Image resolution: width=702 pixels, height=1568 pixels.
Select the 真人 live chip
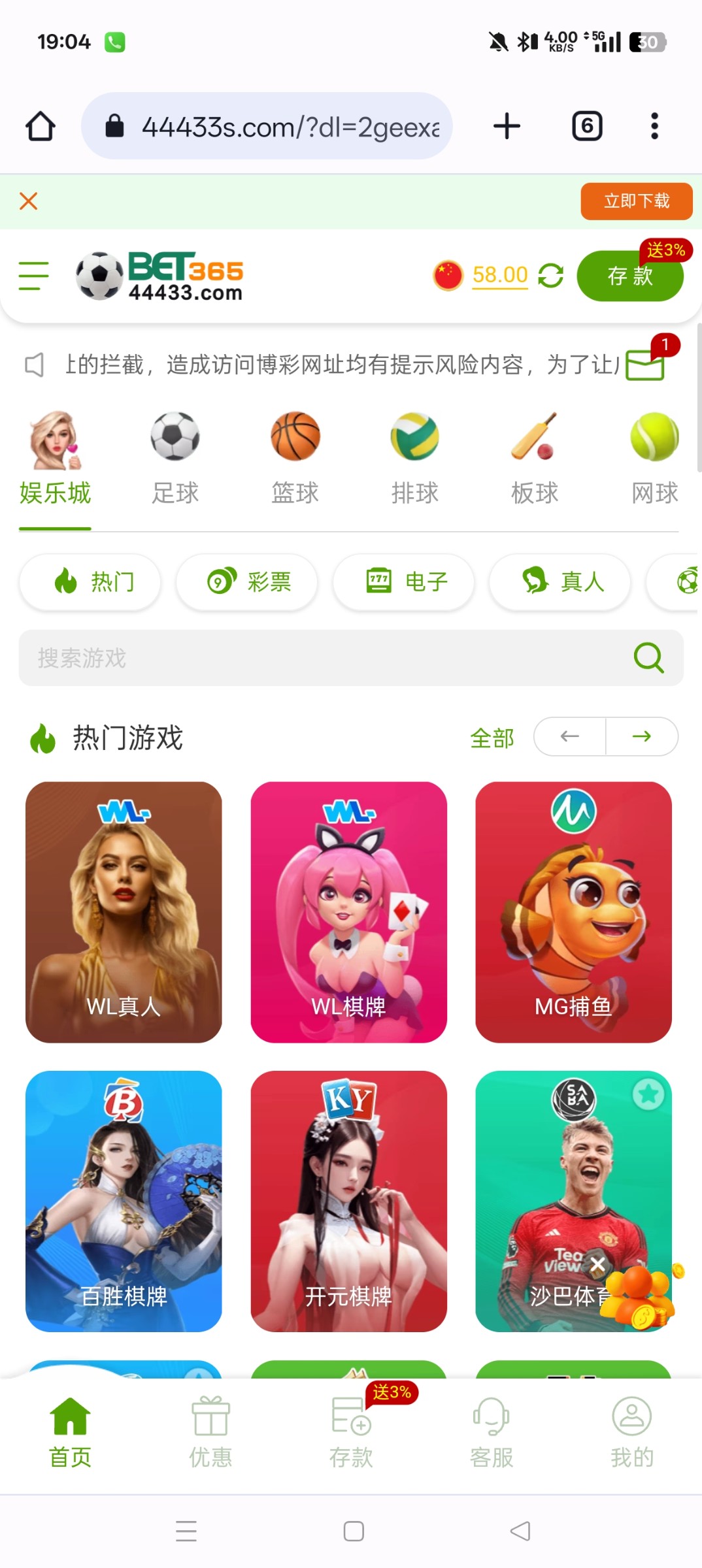coord(560,581)
